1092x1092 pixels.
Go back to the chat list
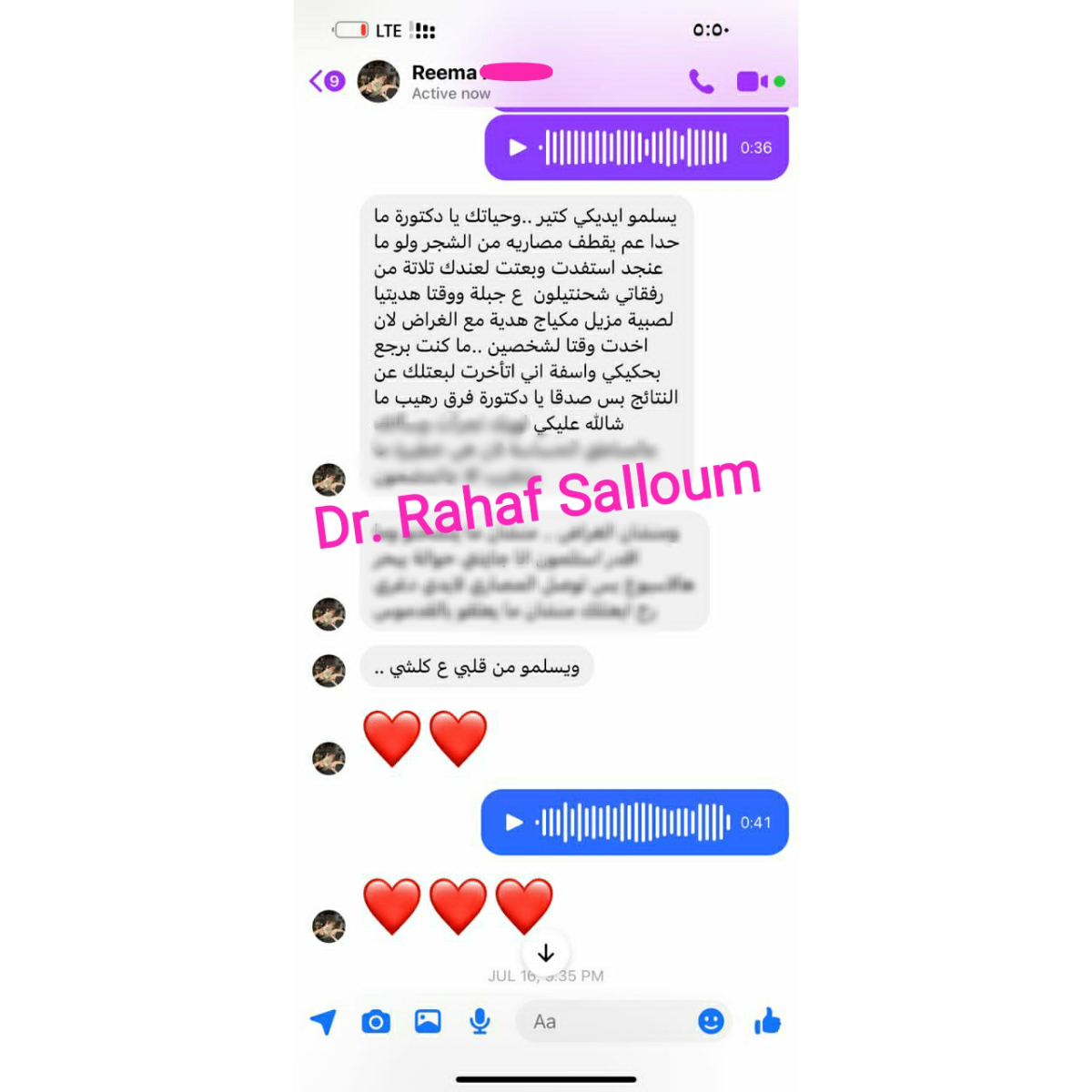click(x=325, y=81)
